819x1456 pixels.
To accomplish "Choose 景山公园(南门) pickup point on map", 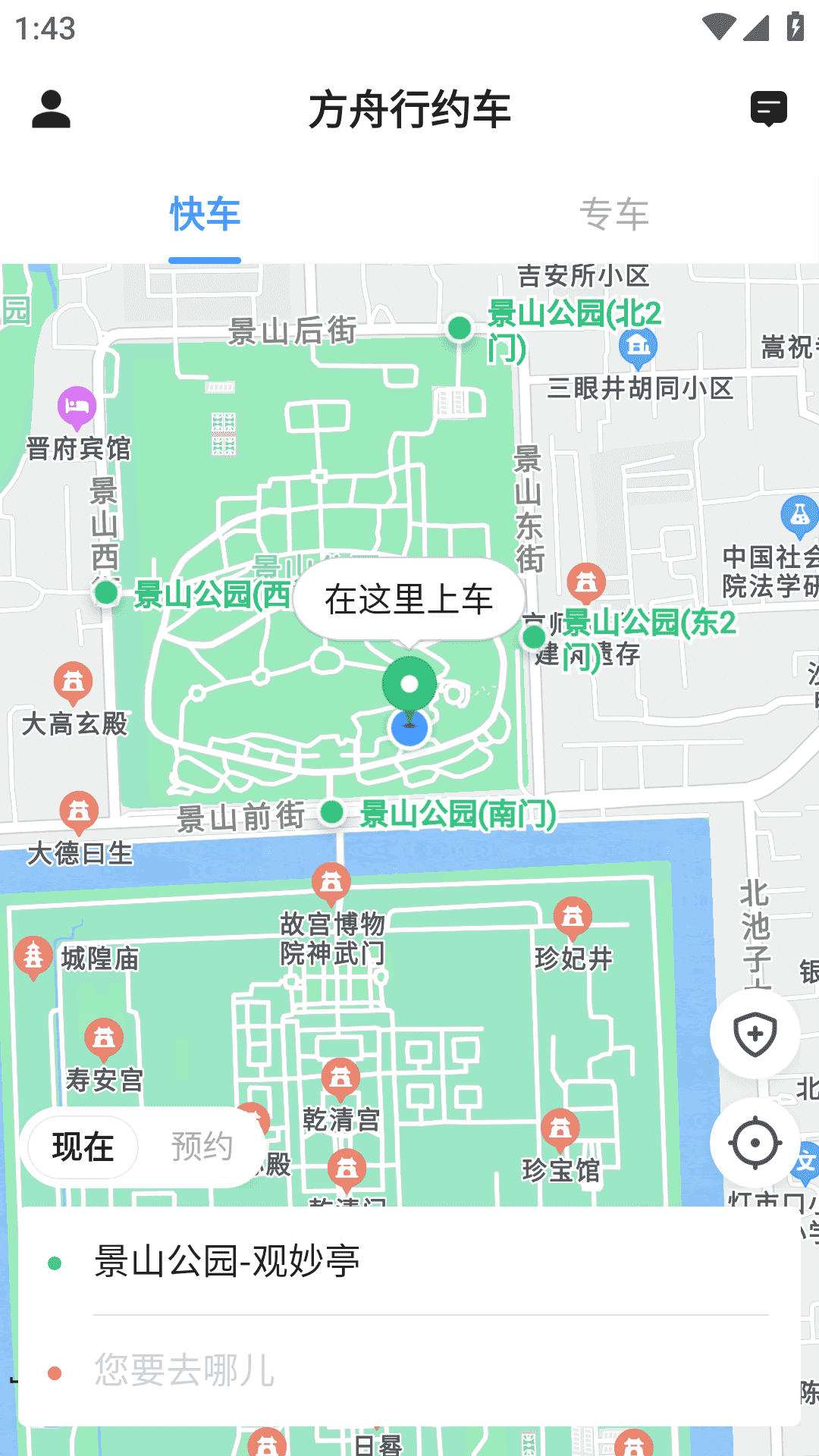I will (332, 812).
